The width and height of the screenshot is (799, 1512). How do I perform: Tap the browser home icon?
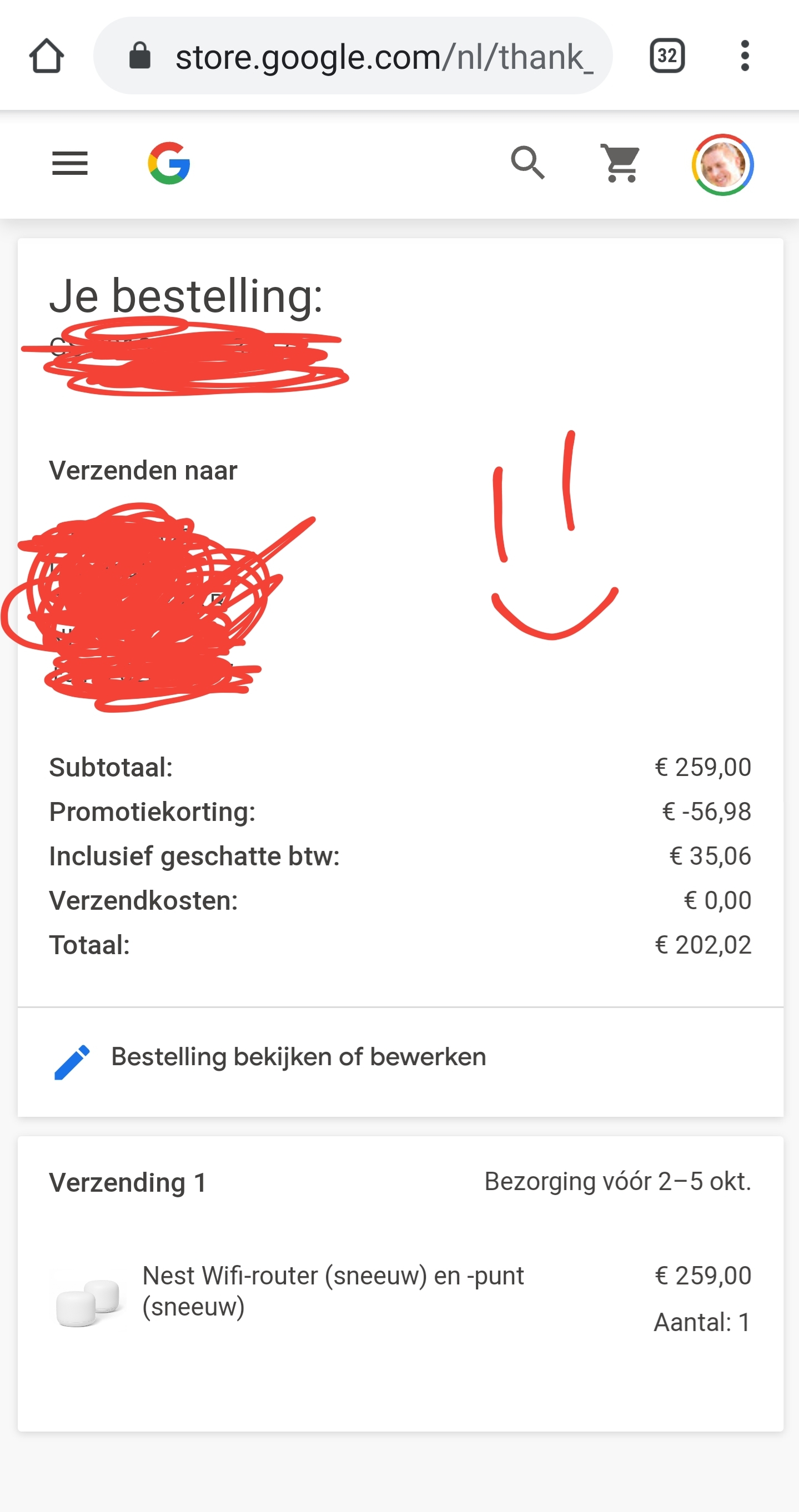coord(47,56)
